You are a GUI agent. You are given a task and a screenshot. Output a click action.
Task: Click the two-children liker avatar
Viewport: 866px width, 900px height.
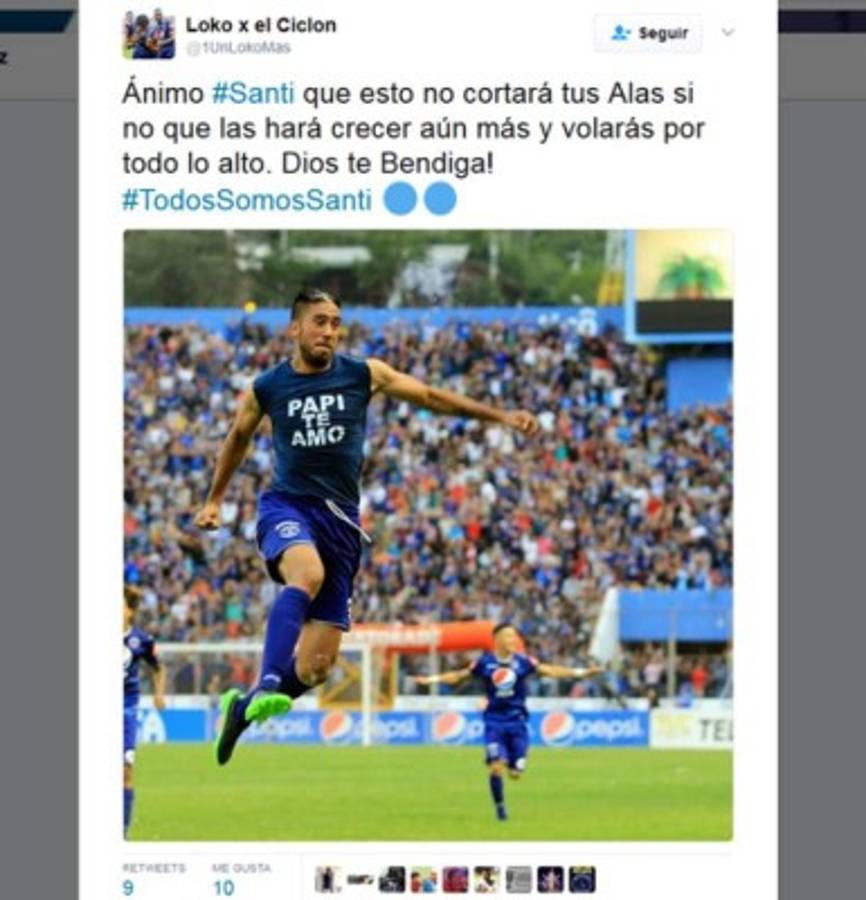pos(422,878)
